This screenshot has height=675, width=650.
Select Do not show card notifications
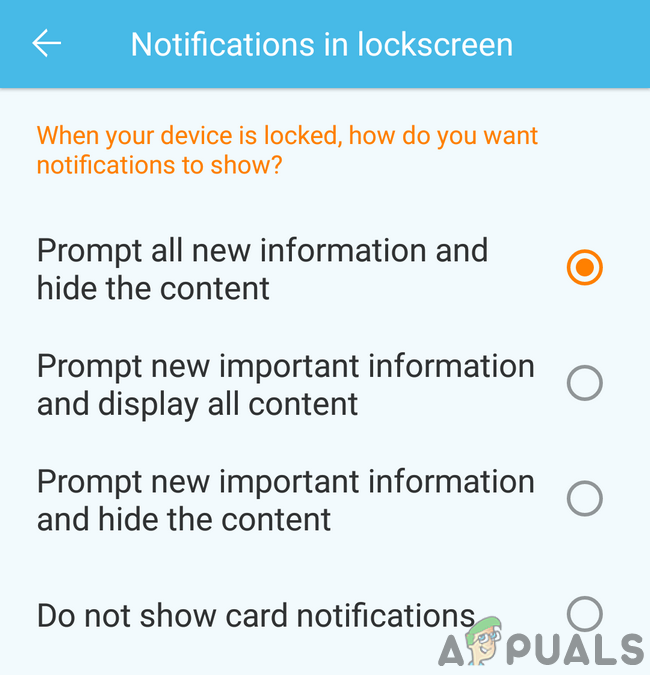(x=584, y=613)
